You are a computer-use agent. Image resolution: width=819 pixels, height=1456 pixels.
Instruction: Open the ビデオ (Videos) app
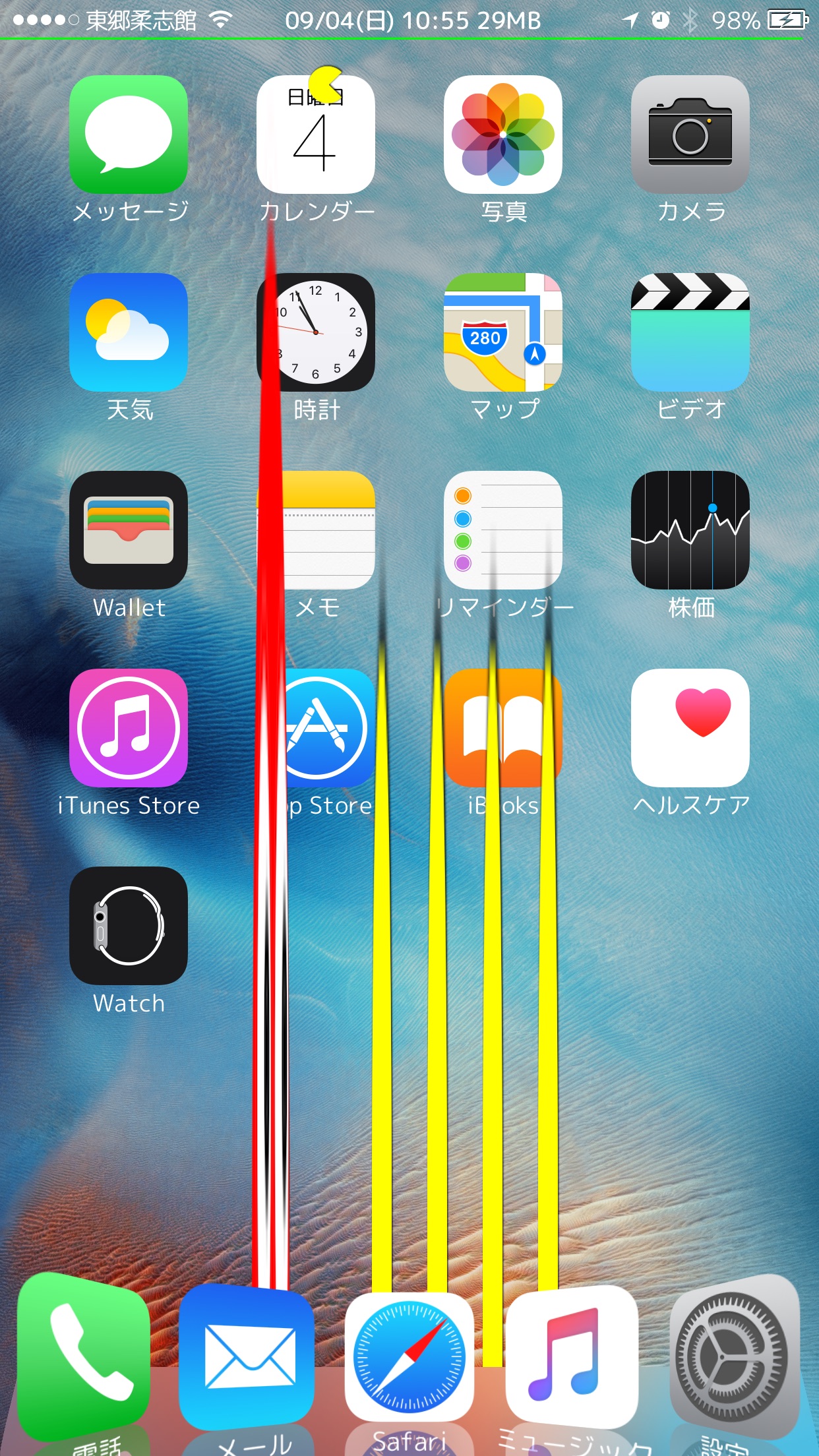(690, 332)
